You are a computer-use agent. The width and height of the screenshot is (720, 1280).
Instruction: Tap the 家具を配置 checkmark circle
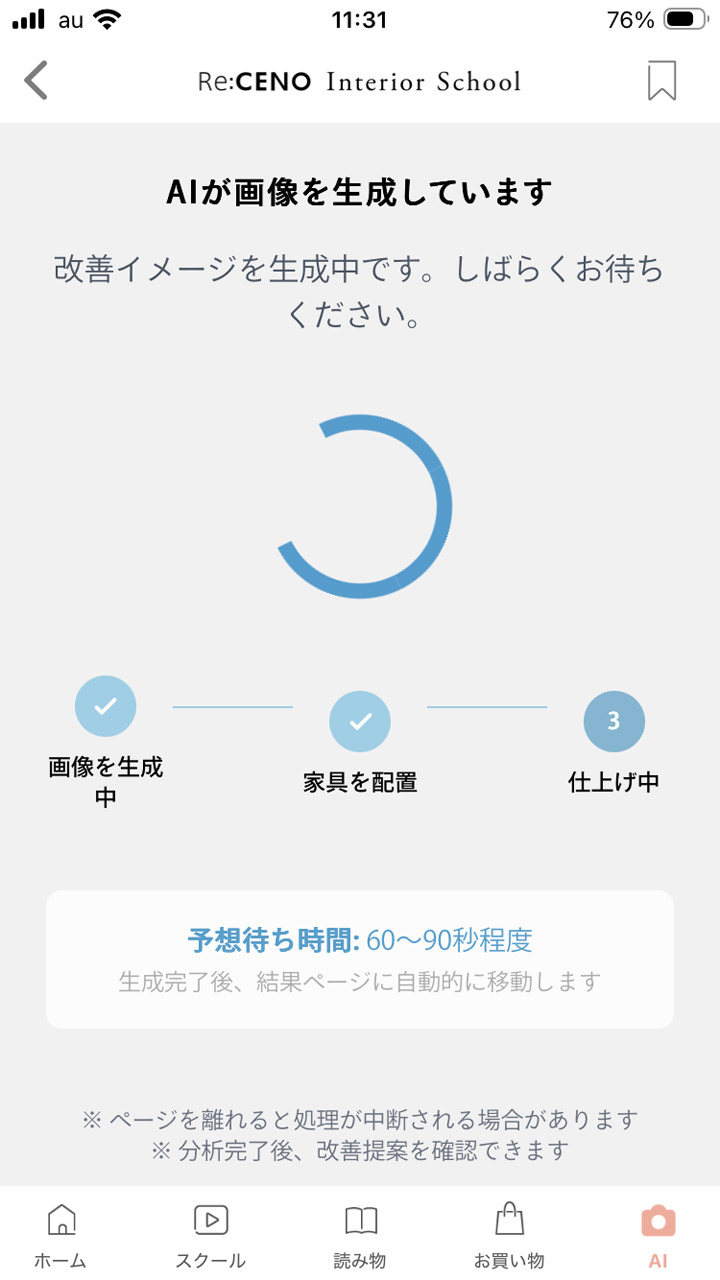click(x=360, y=720)
